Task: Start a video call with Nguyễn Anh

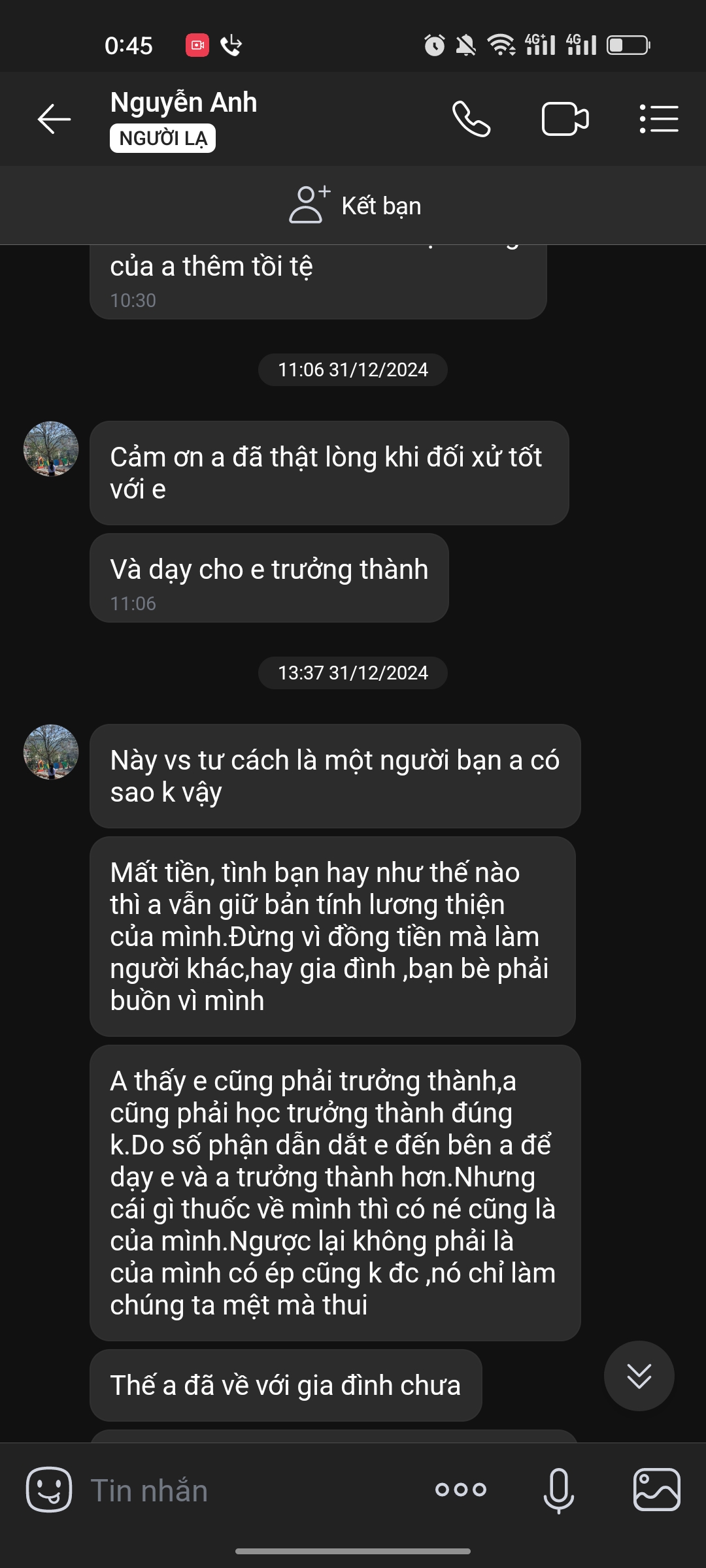Action: [565, 119]
